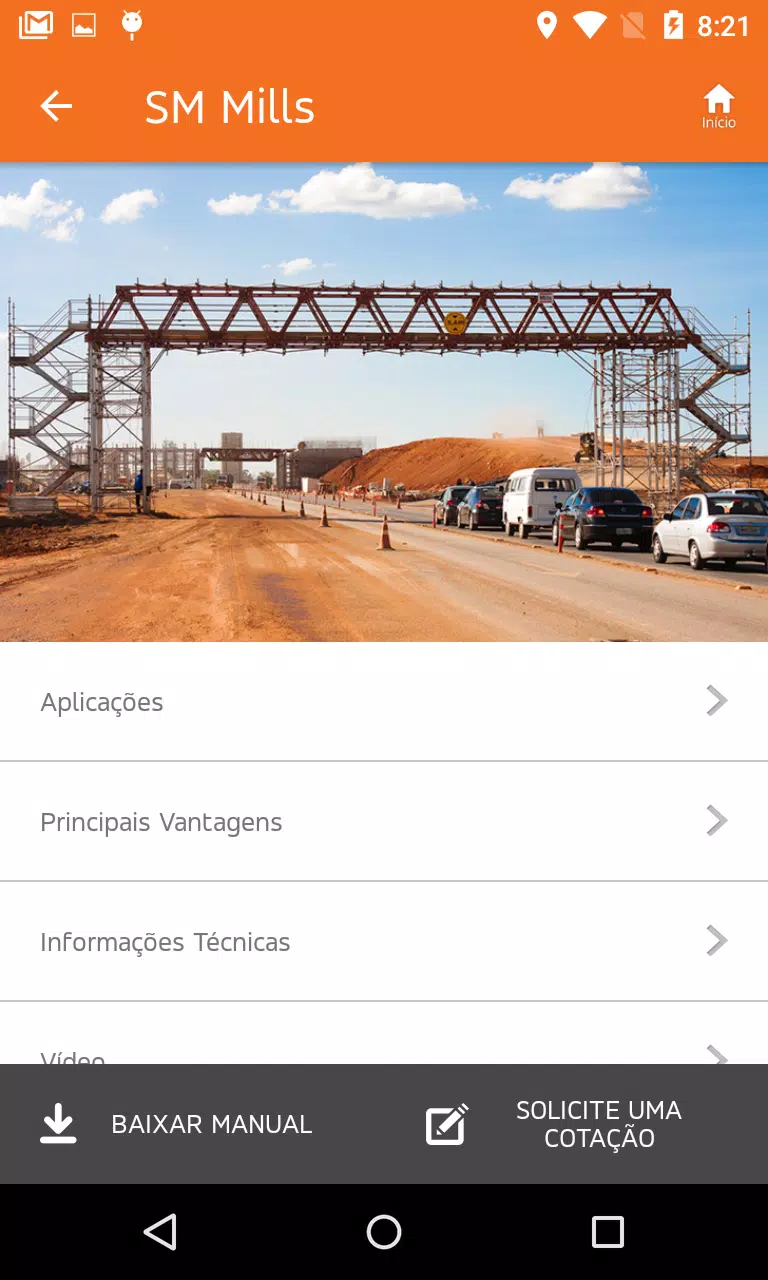Go back using the header arrow
Image resolution: width=768 pixels, height=1280 pixels.
tap(56, 106)
